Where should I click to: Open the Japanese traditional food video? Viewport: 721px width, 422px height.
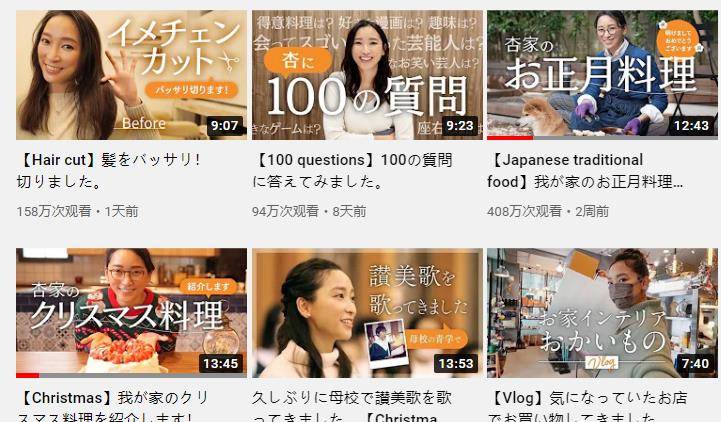[x=603, y=74]
